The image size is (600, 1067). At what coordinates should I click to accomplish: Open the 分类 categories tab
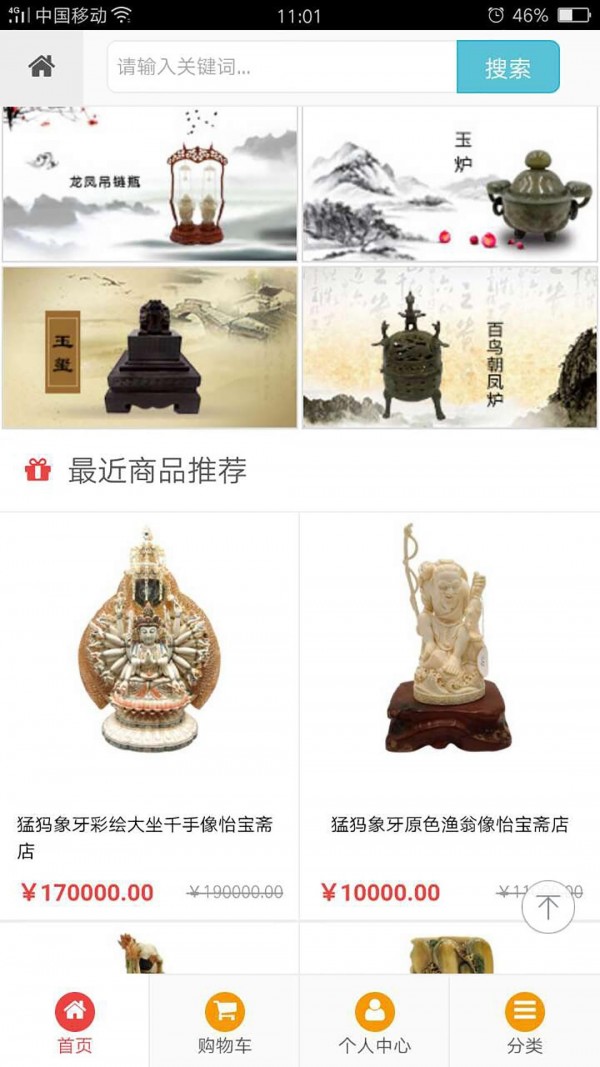(524, 1021)
